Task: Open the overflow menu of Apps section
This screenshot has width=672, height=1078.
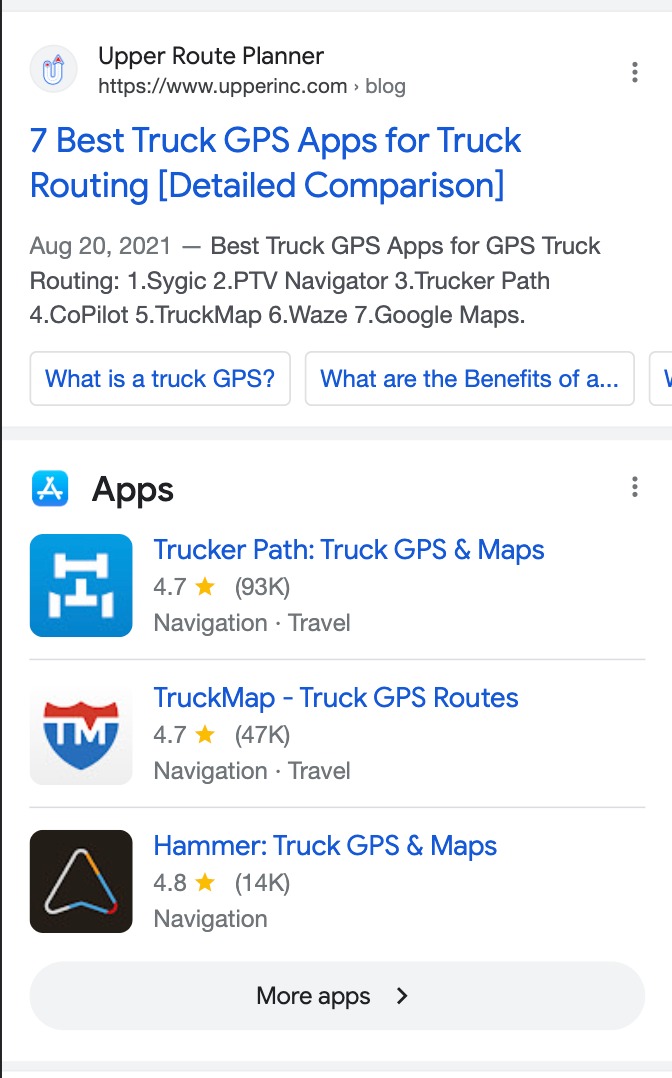Action: coord(635,487)
